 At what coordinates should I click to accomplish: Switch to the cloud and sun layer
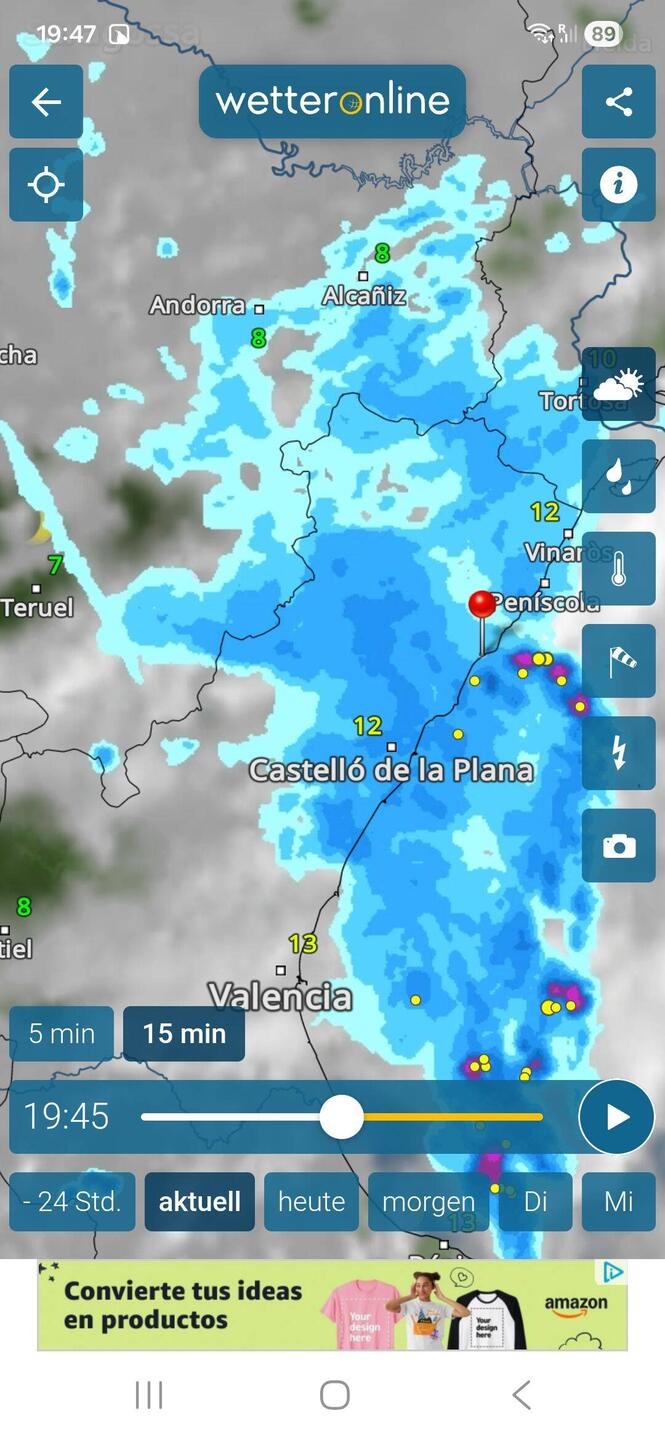(x=618, y=384)
